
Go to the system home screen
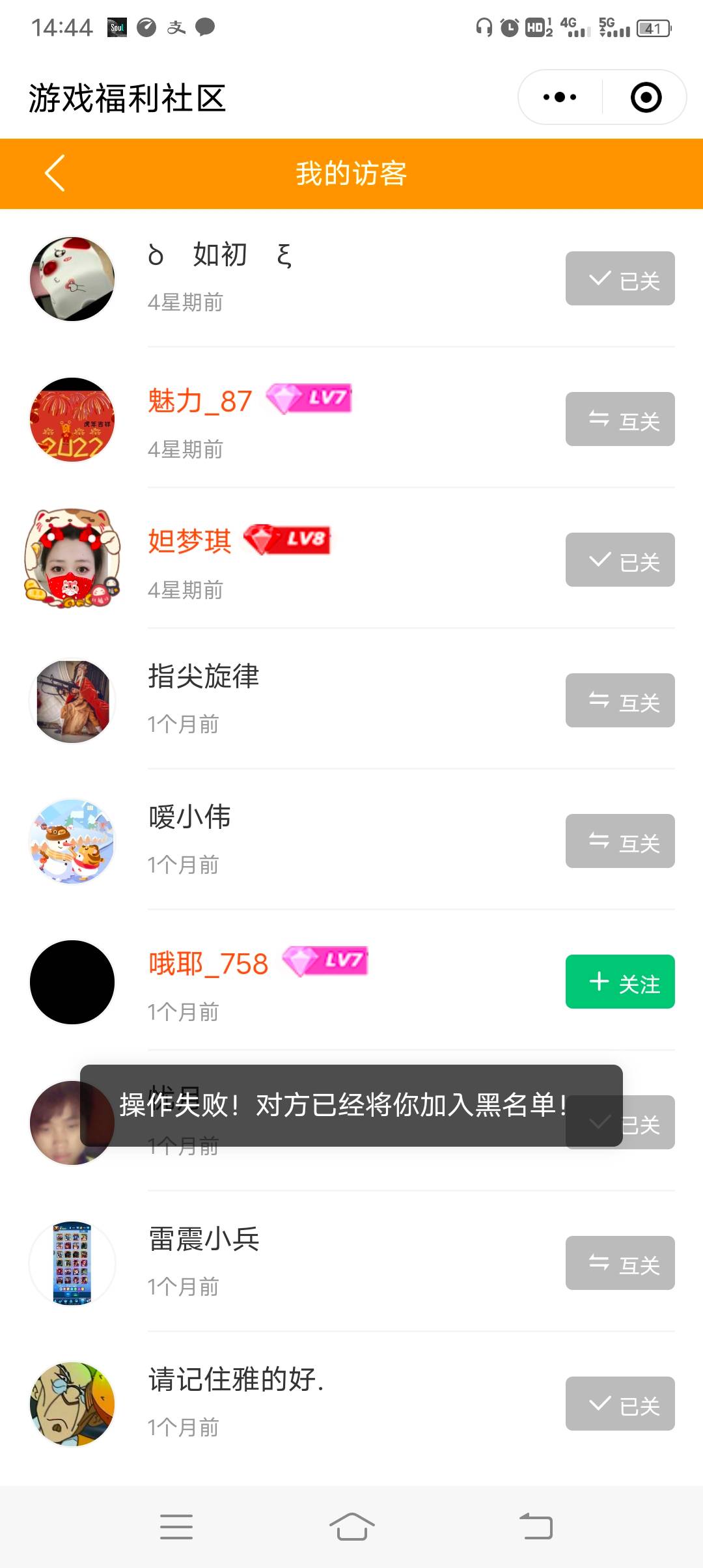pos(351,1526)
